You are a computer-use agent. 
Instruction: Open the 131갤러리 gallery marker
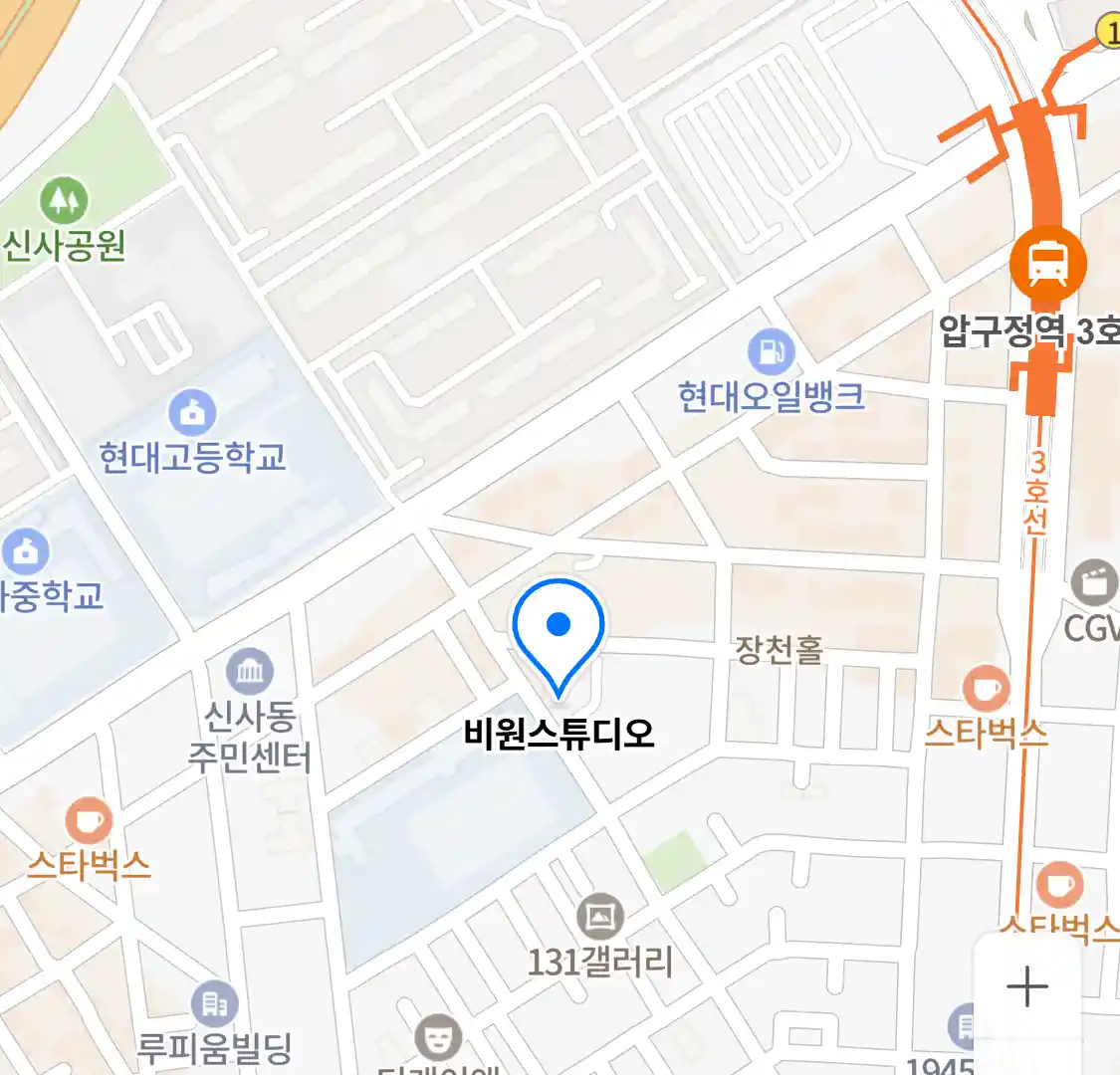point(599,917)
